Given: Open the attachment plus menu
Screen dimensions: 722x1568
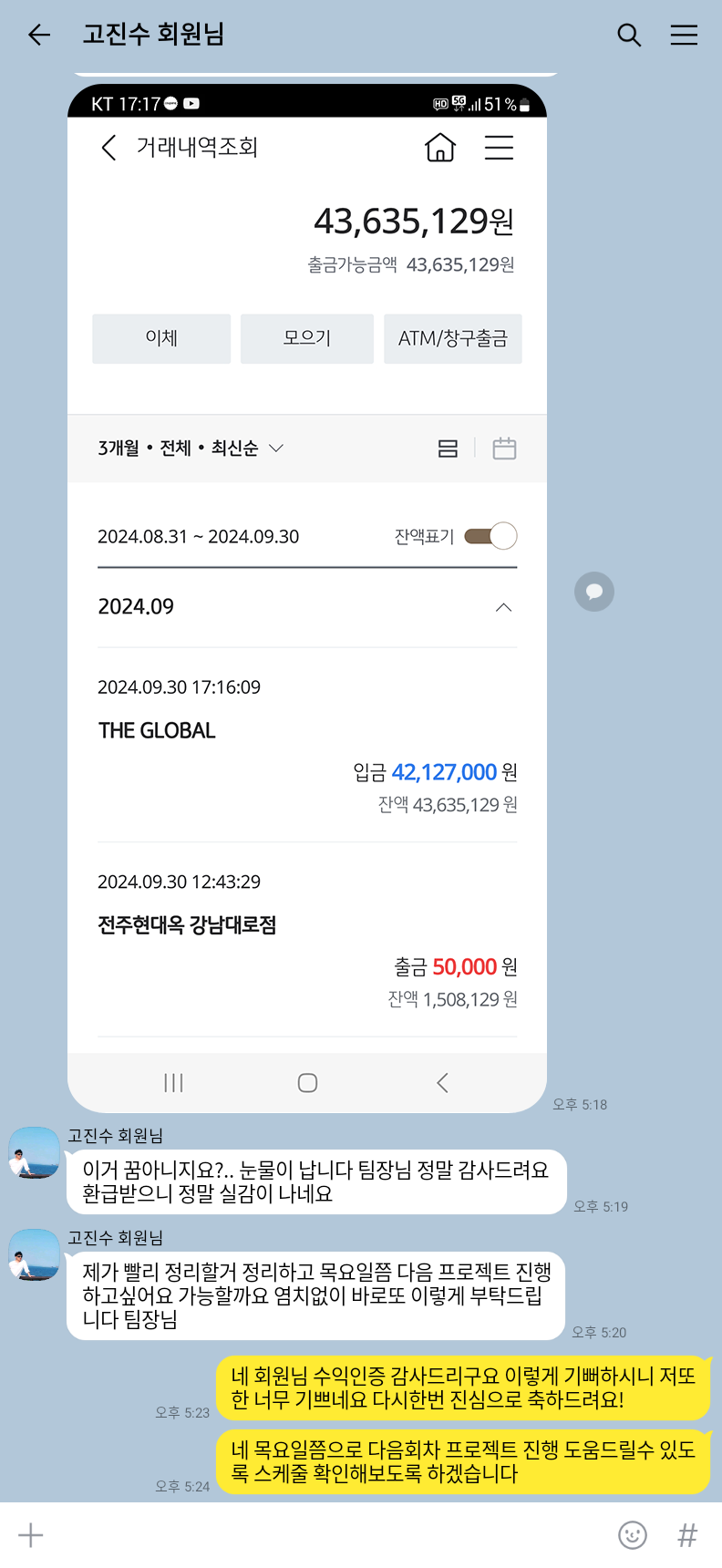Looking at the screenshot, I should [31, 1535].
